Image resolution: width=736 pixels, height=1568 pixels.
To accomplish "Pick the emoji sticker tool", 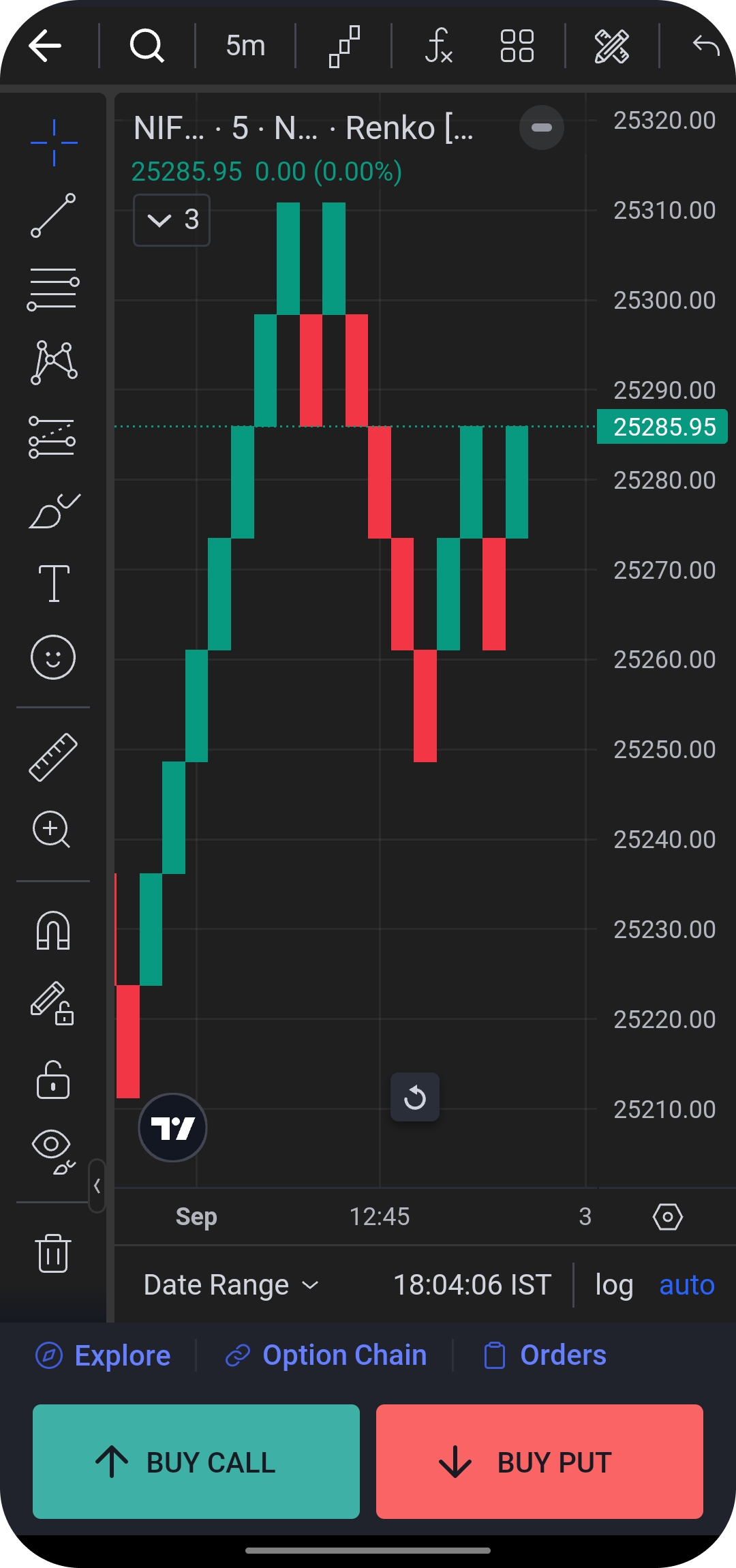I will coord(53,658).
